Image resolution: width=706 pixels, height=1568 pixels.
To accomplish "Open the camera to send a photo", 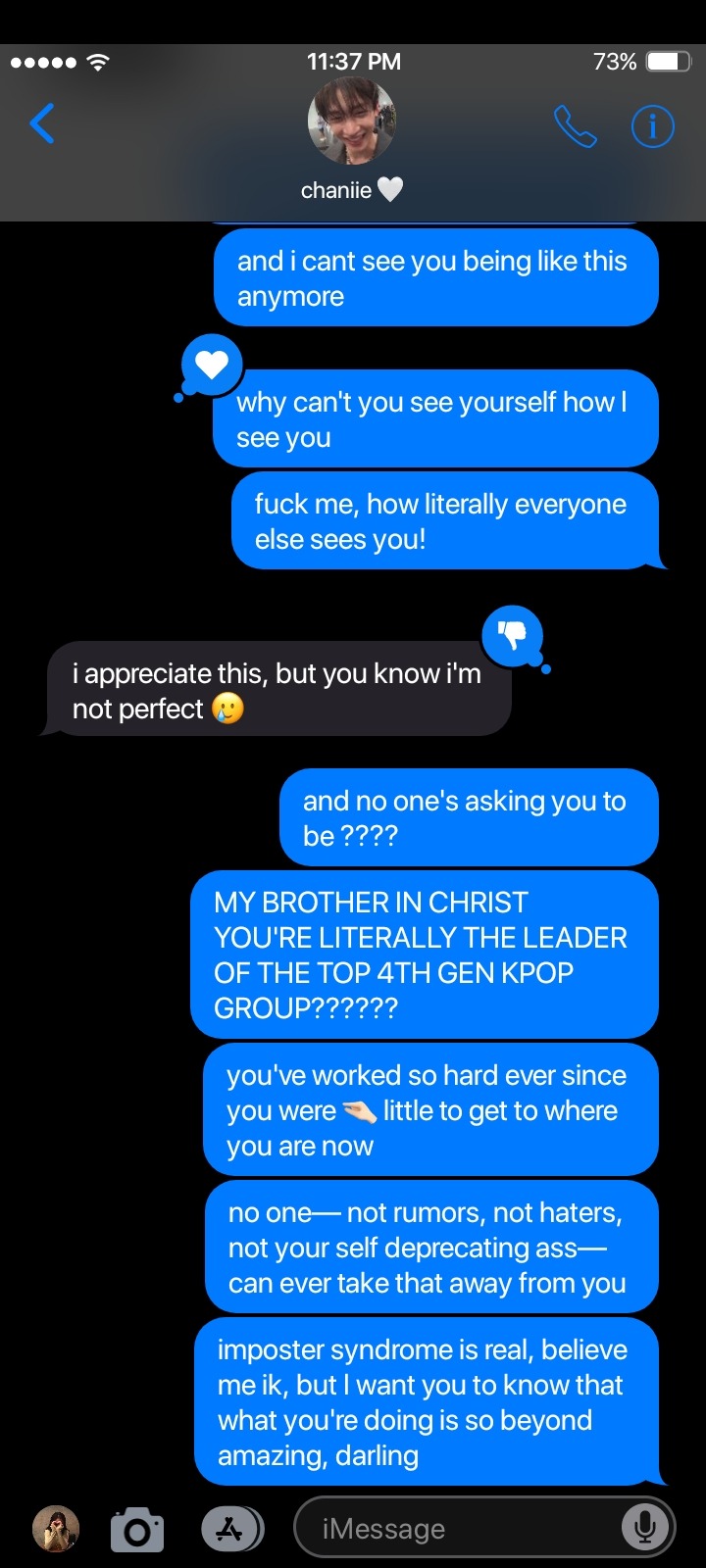I will [137, 1529].
